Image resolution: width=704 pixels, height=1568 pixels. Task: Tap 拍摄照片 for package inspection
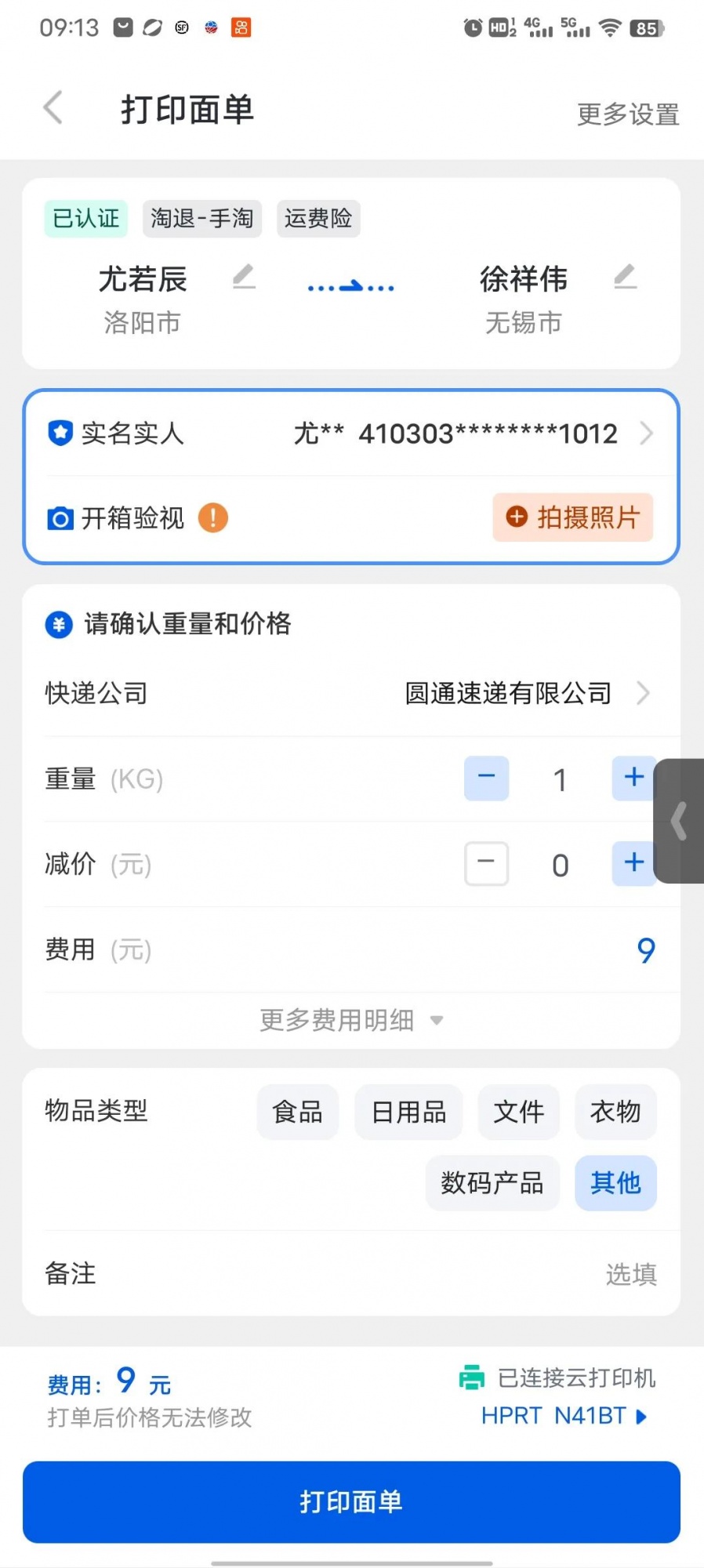(572, 517)
